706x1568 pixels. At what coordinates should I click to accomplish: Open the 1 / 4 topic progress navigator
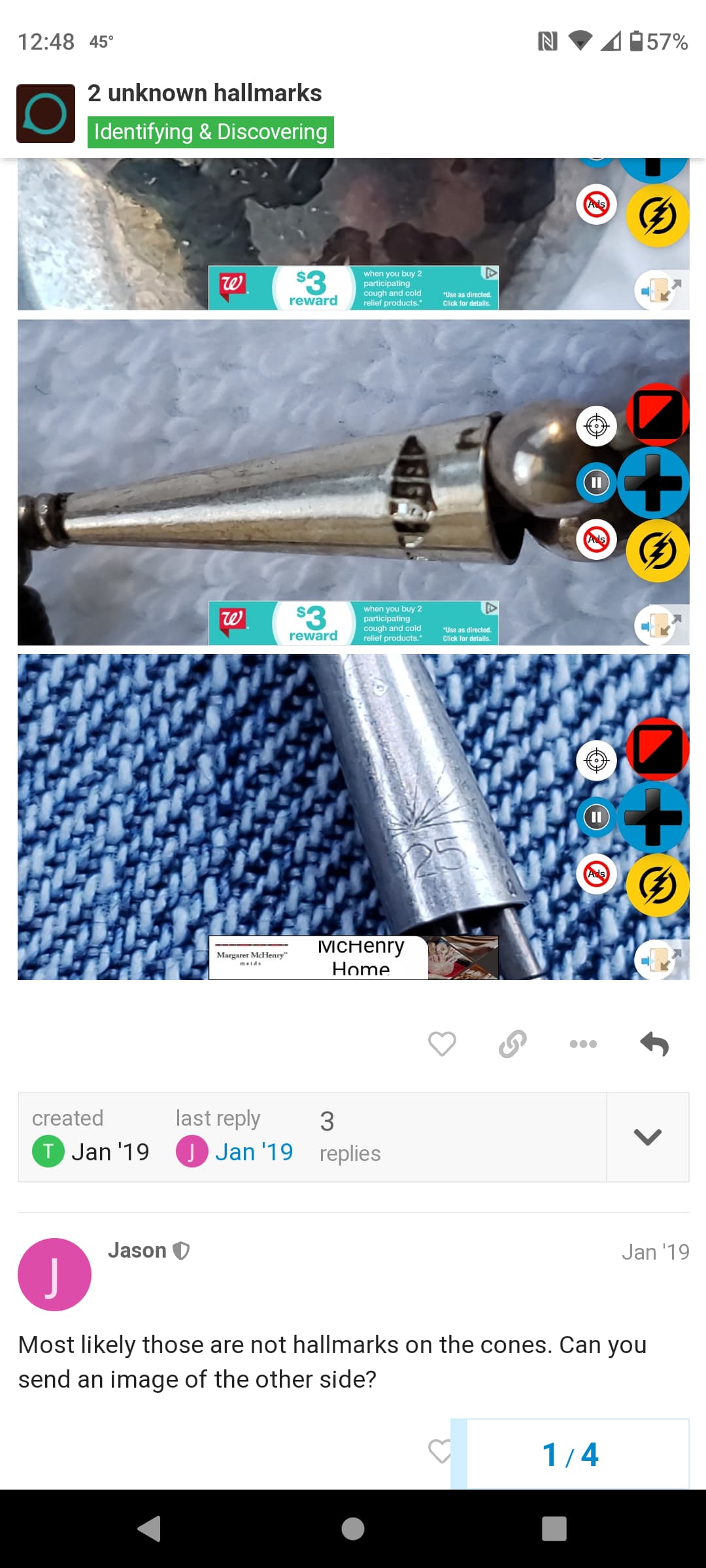[x=570, y=1454]
